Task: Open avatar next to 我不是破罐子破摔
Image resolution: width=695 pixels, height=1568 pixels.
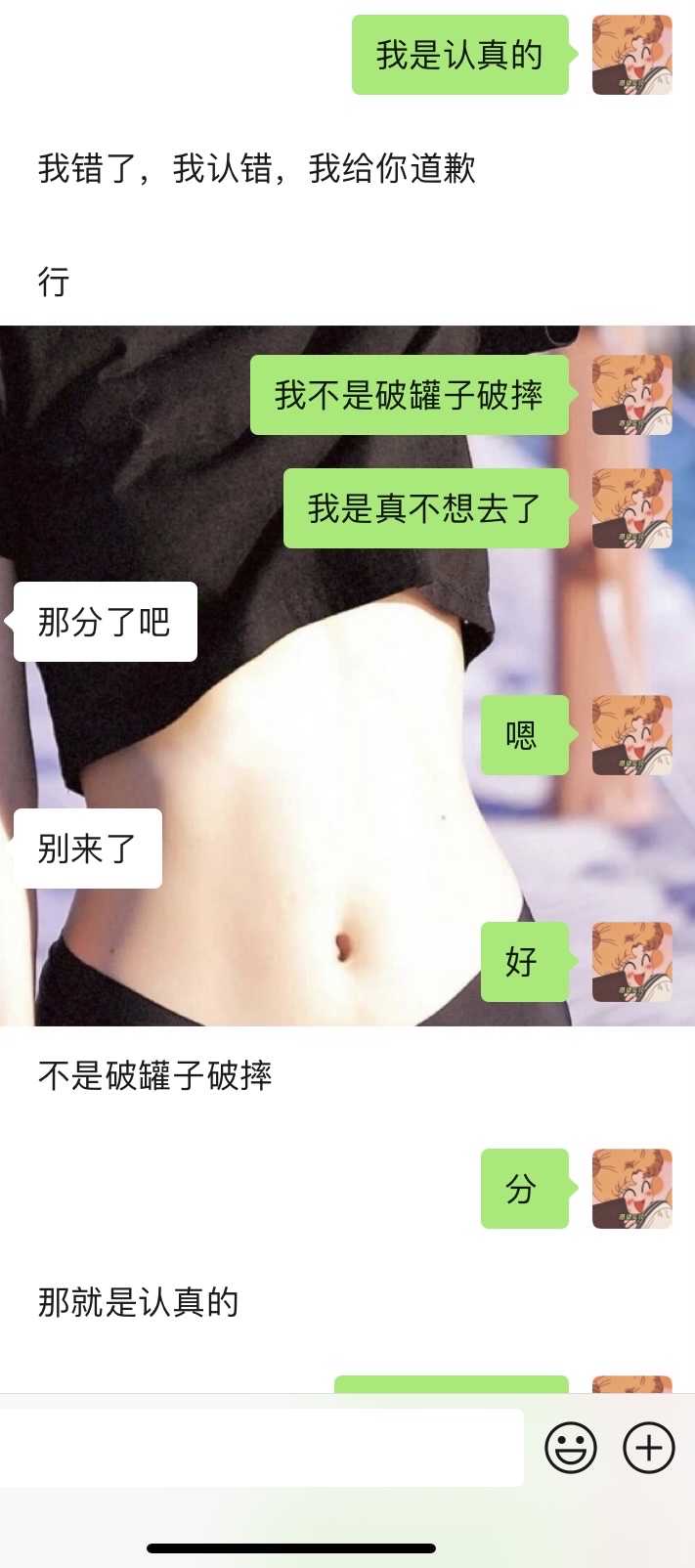Action: pos(632,395)
